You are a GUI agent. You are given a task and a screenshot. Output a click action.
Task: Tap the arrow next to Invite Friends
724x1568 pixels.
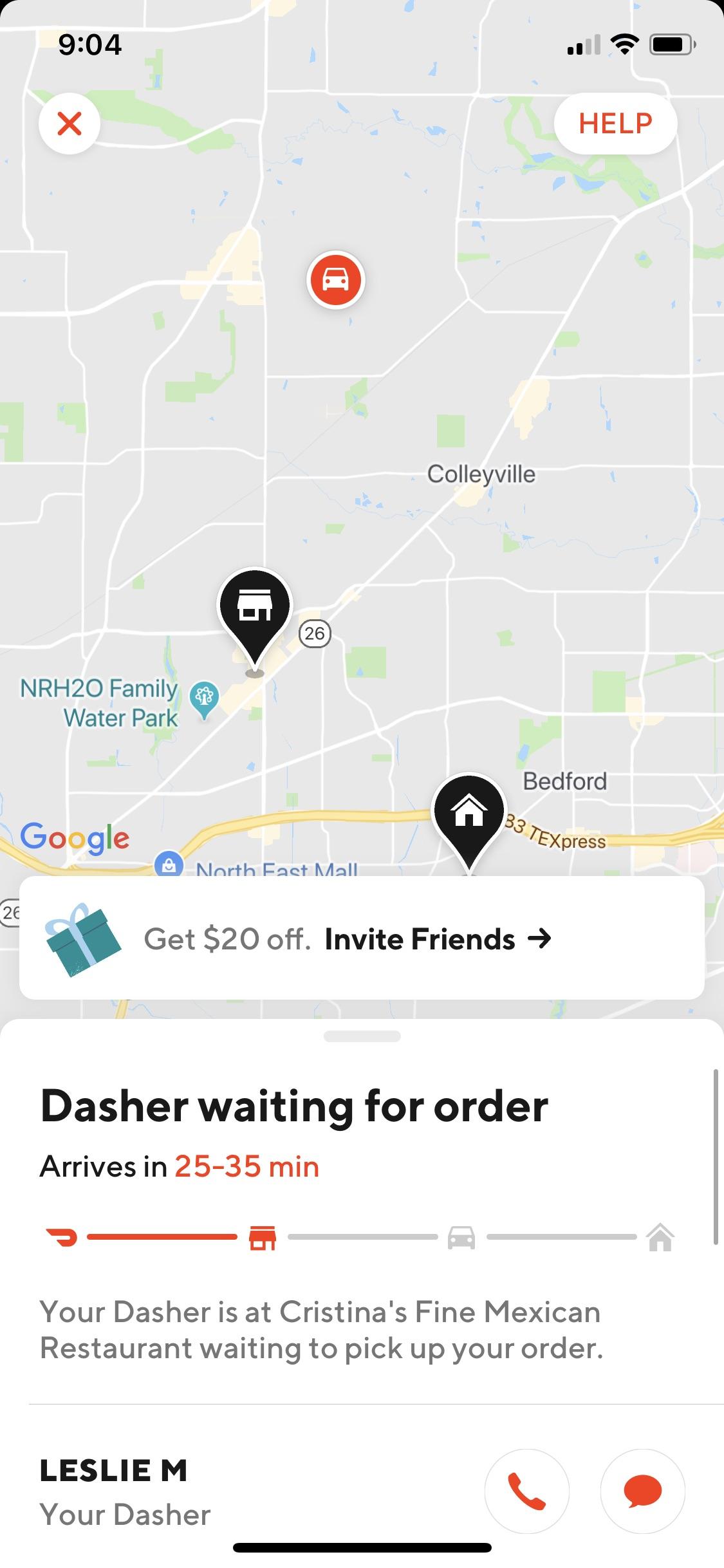pos(541,939)
